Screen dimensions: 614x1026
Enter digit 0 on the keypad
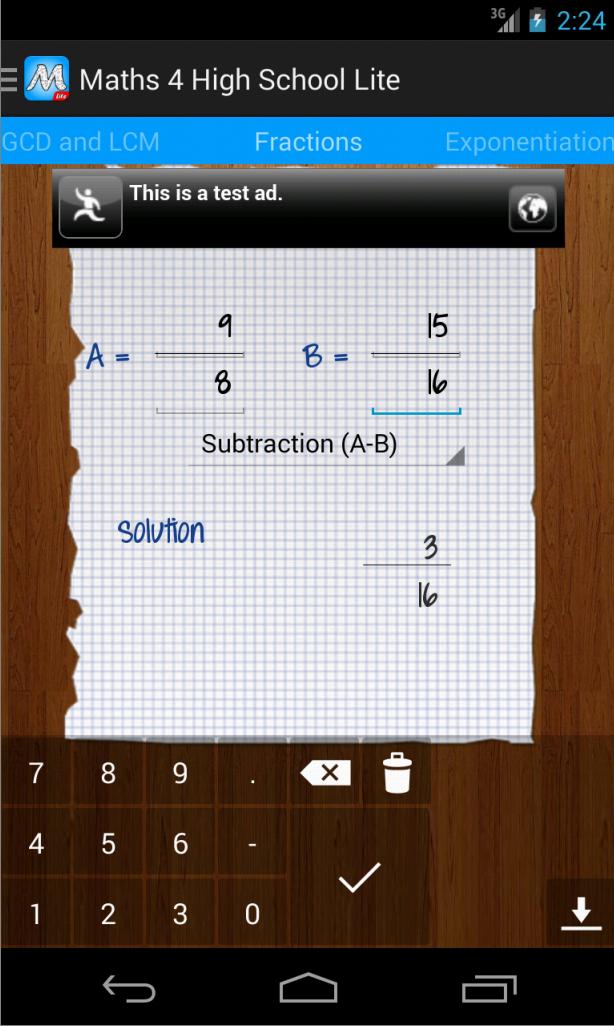pos(252,913)
